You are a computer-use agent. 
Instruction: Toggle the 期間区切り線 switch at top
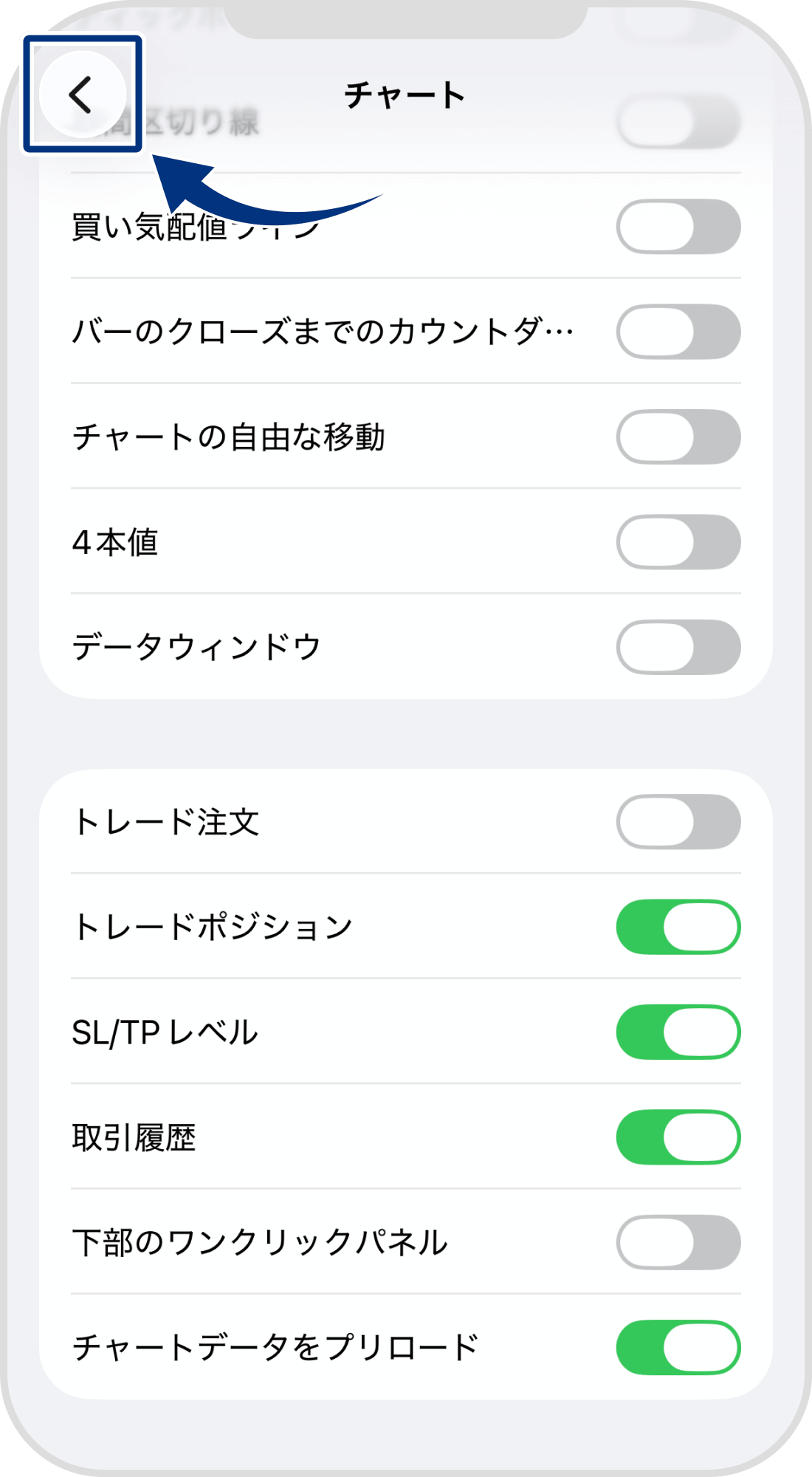point(679,118)
